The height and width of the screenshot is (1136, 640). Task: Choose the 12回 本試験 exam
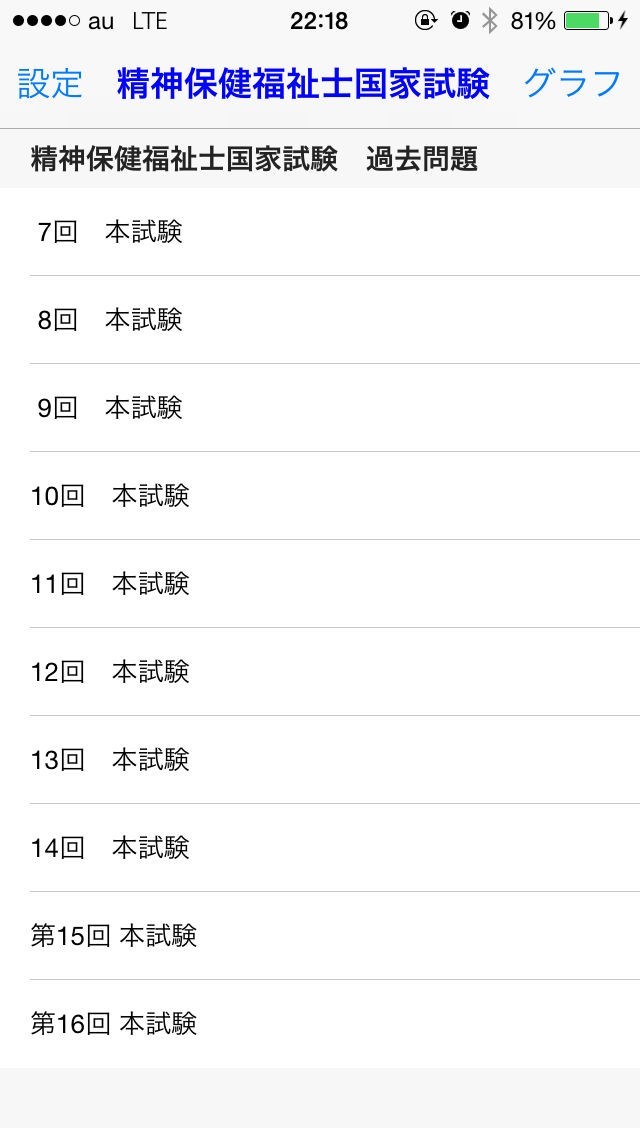[320, 672]
